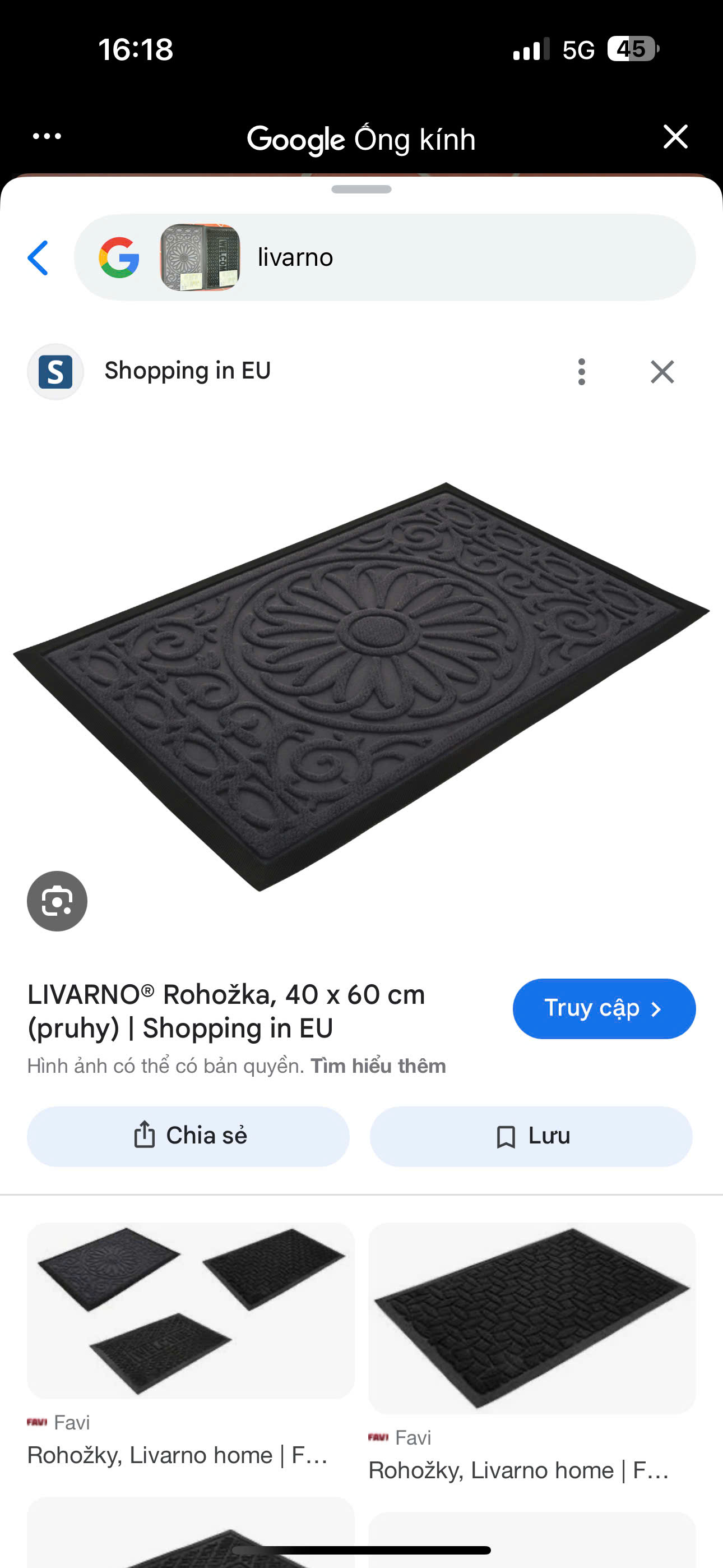723x1568 pixels.
Task: Tap the chevron arrow inside the Truy cập button
Action: click(x=657, y=1009)
